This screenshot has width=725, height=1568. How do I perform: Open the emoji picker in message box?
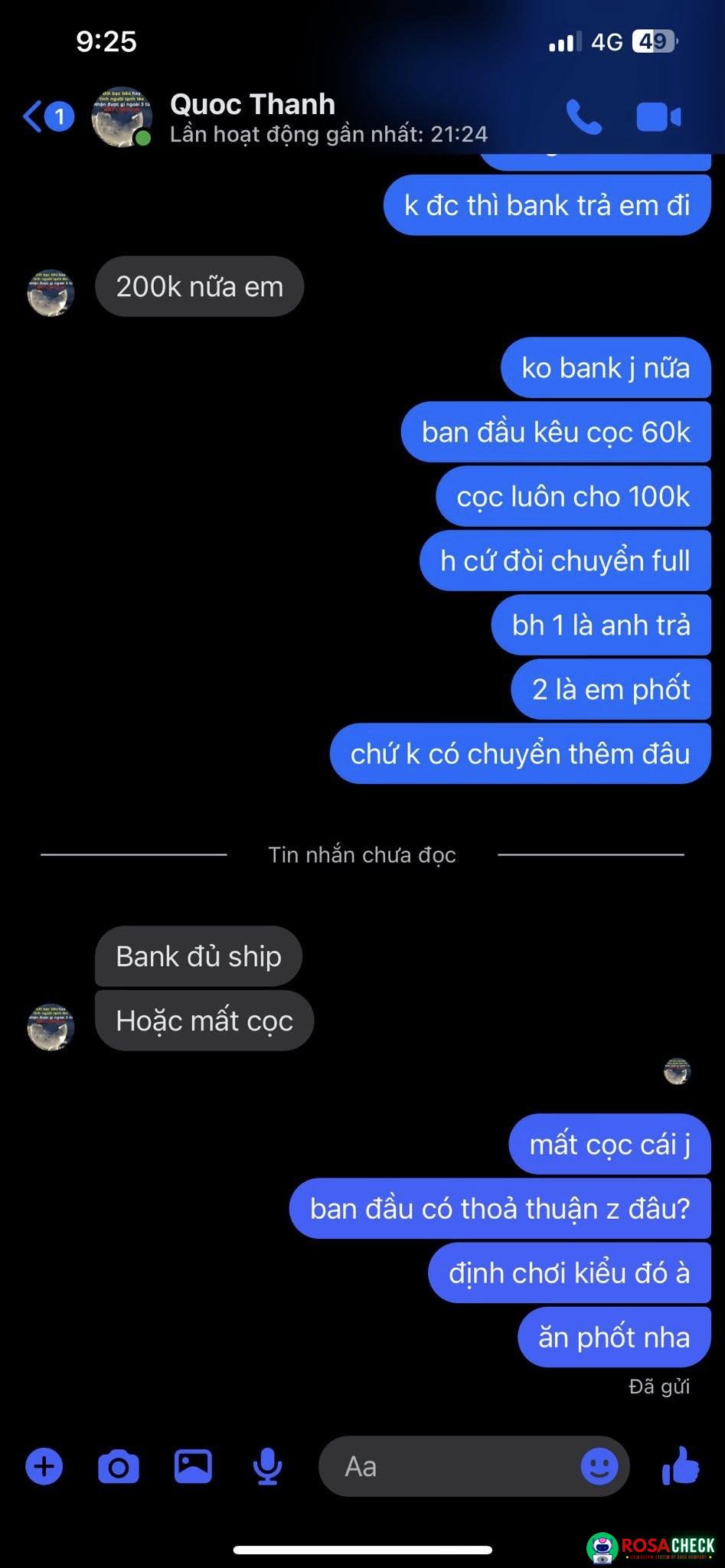599,1467
